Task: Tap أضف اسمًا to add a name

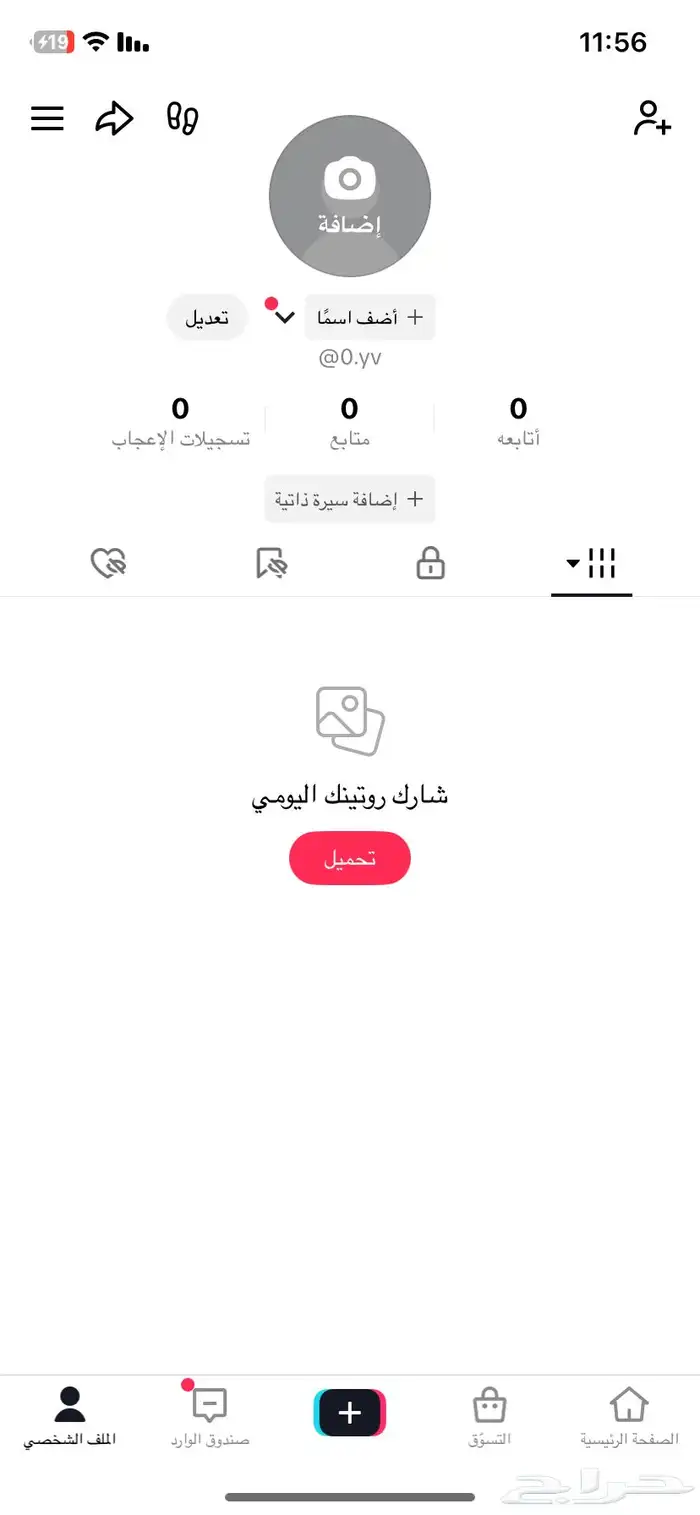Action: (370, 318)
